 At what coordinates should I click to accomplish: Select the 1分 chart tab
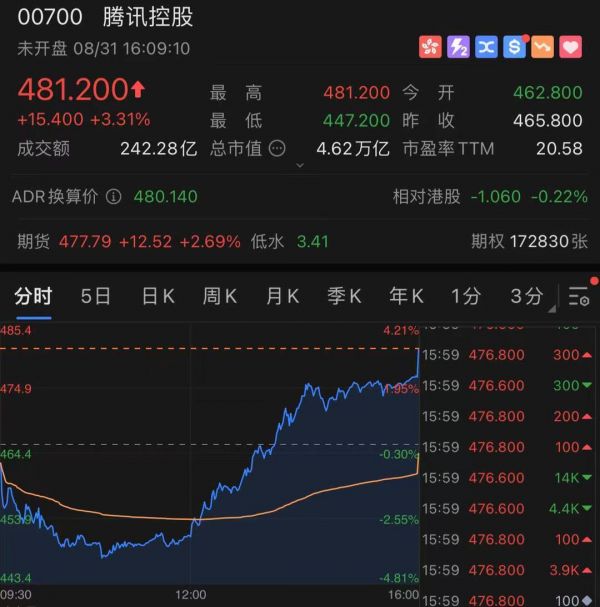tap(465, 296)
